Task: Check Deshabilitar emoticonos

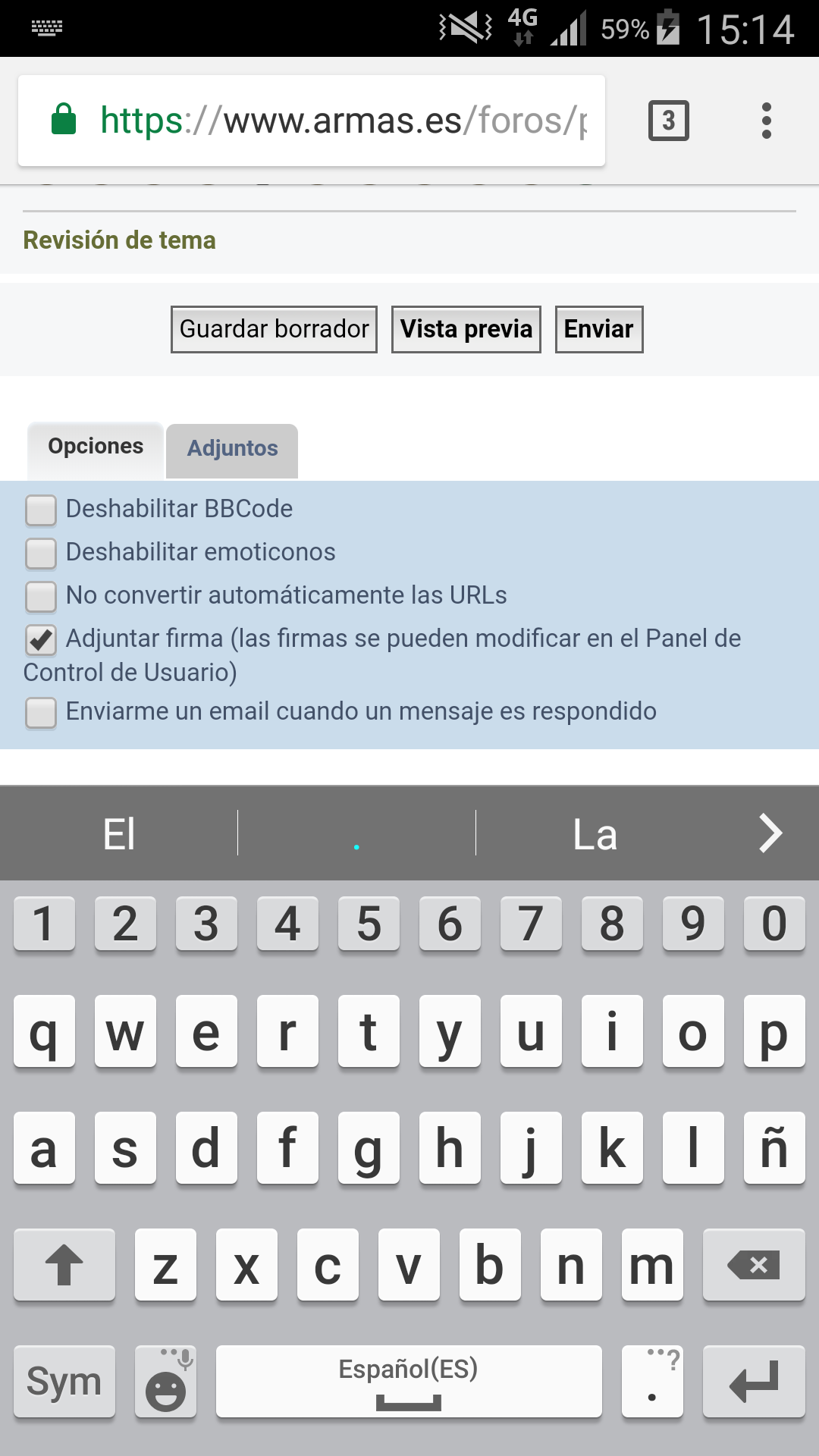Action: [41, 554]
